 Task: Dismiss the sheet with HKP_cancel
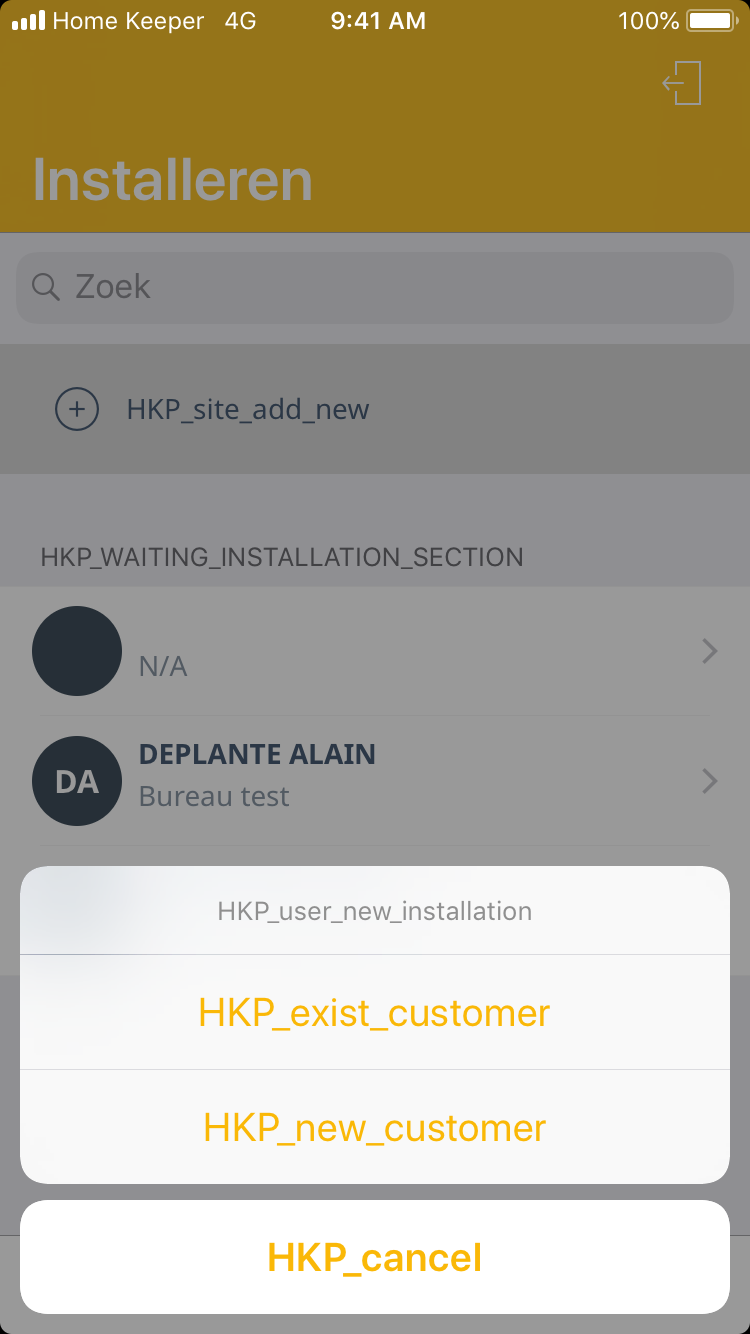(374, 1257)
